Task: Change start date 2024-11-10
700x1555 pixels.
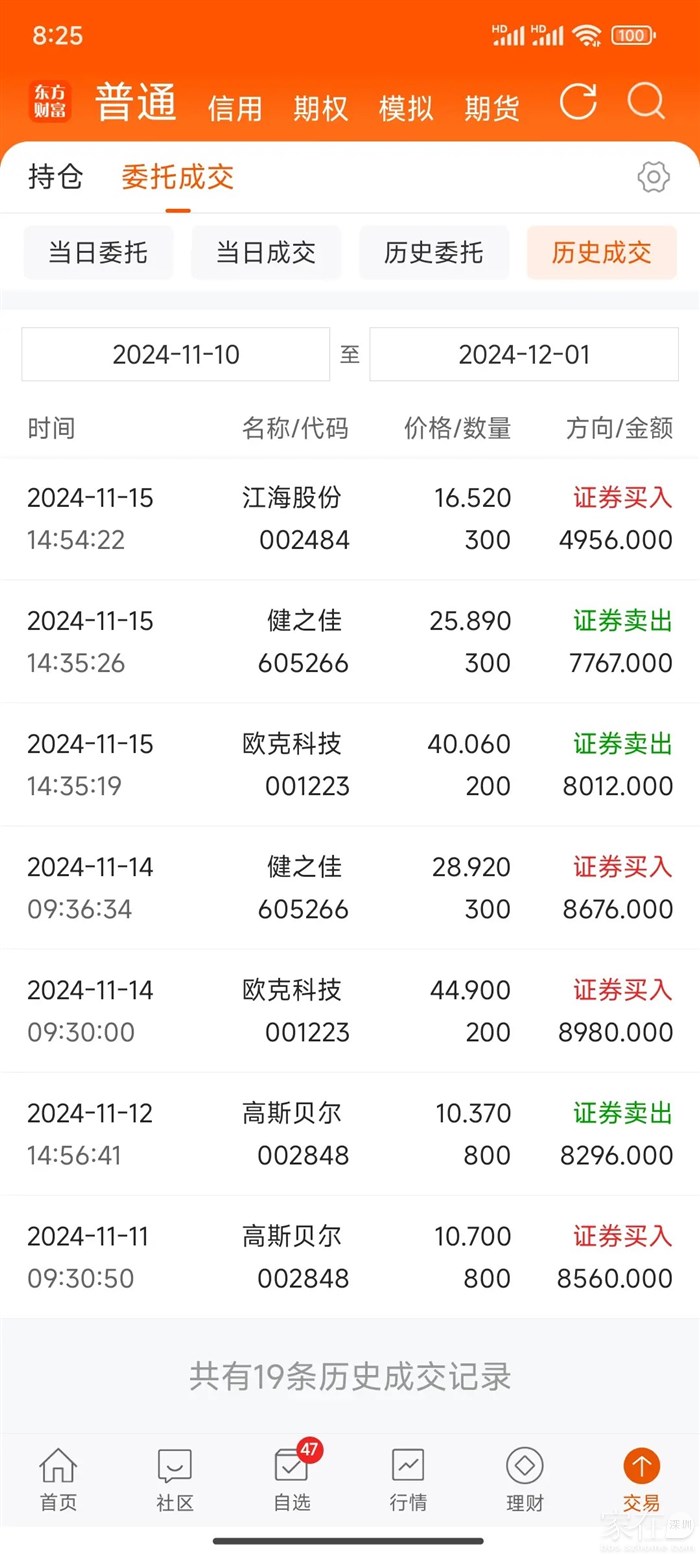Action: point(176,354)
